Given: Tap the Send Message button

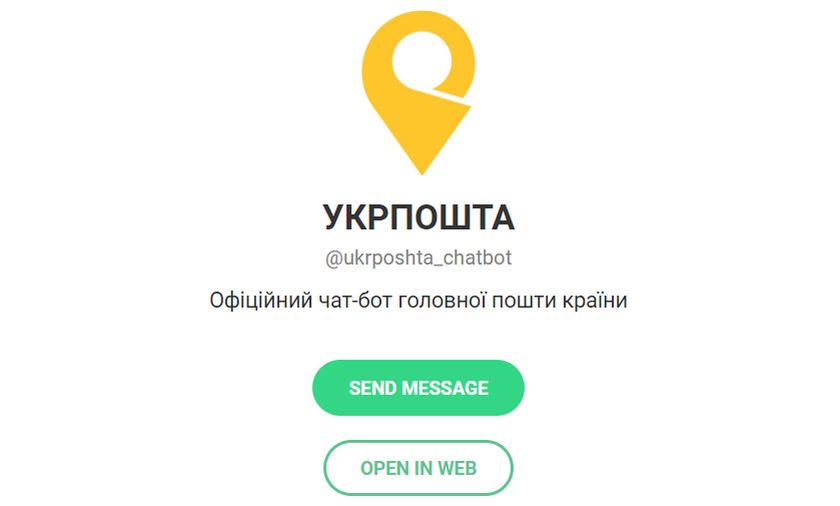Looking at the screenshot, I should click(x=418, y=388).
